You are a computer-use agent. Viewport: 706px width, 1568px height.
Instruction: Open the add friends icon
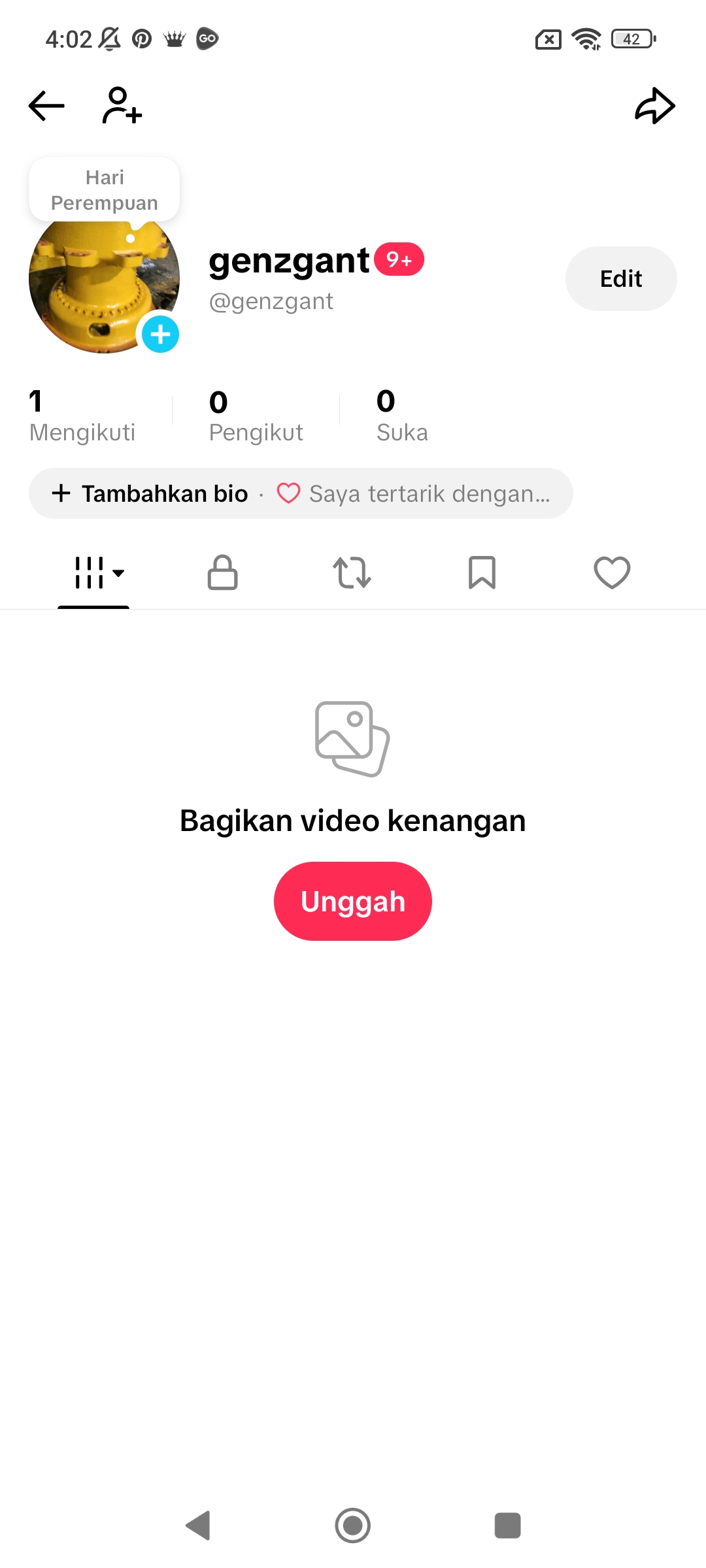click(x=122, y=106)
